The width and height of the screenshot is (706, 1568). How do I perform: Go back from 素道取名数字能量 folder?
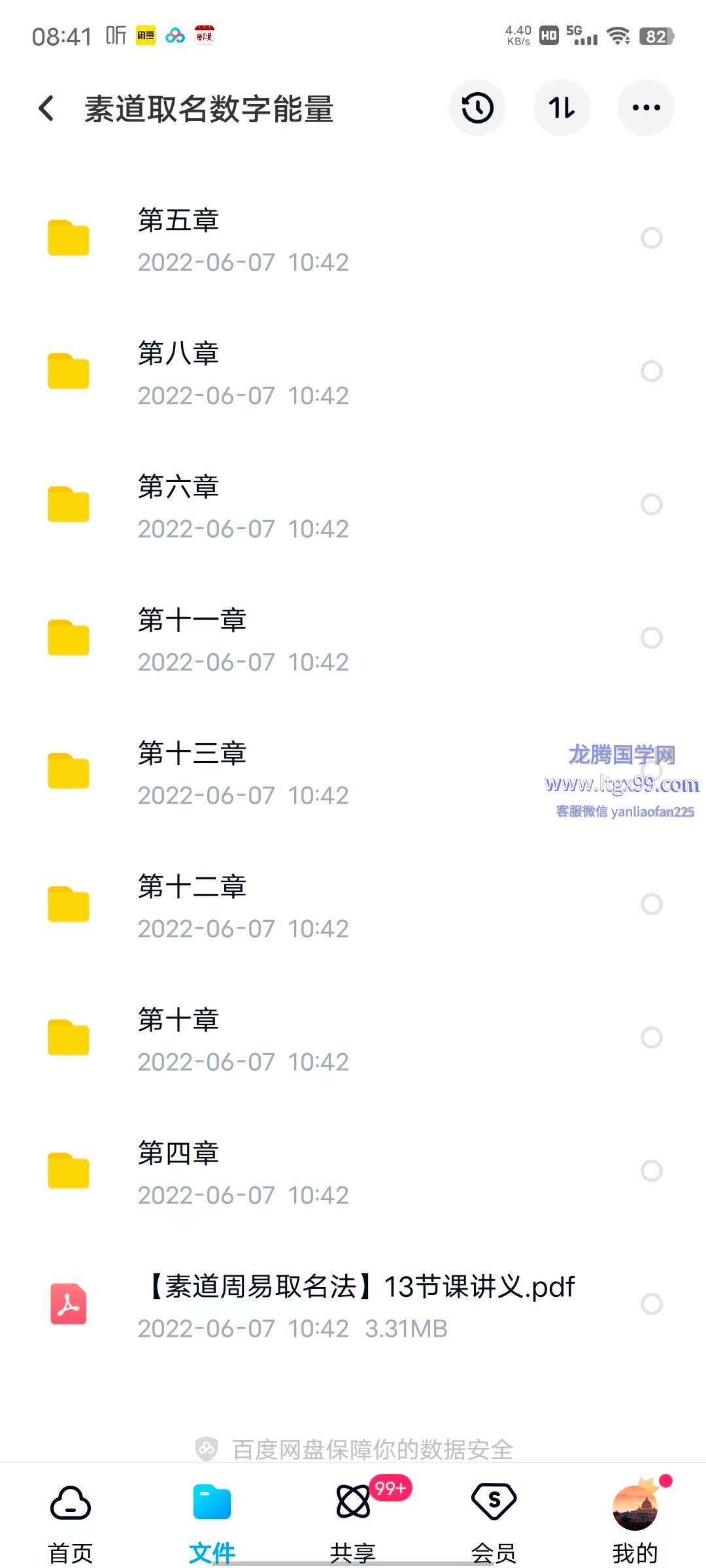pos(46,108)
